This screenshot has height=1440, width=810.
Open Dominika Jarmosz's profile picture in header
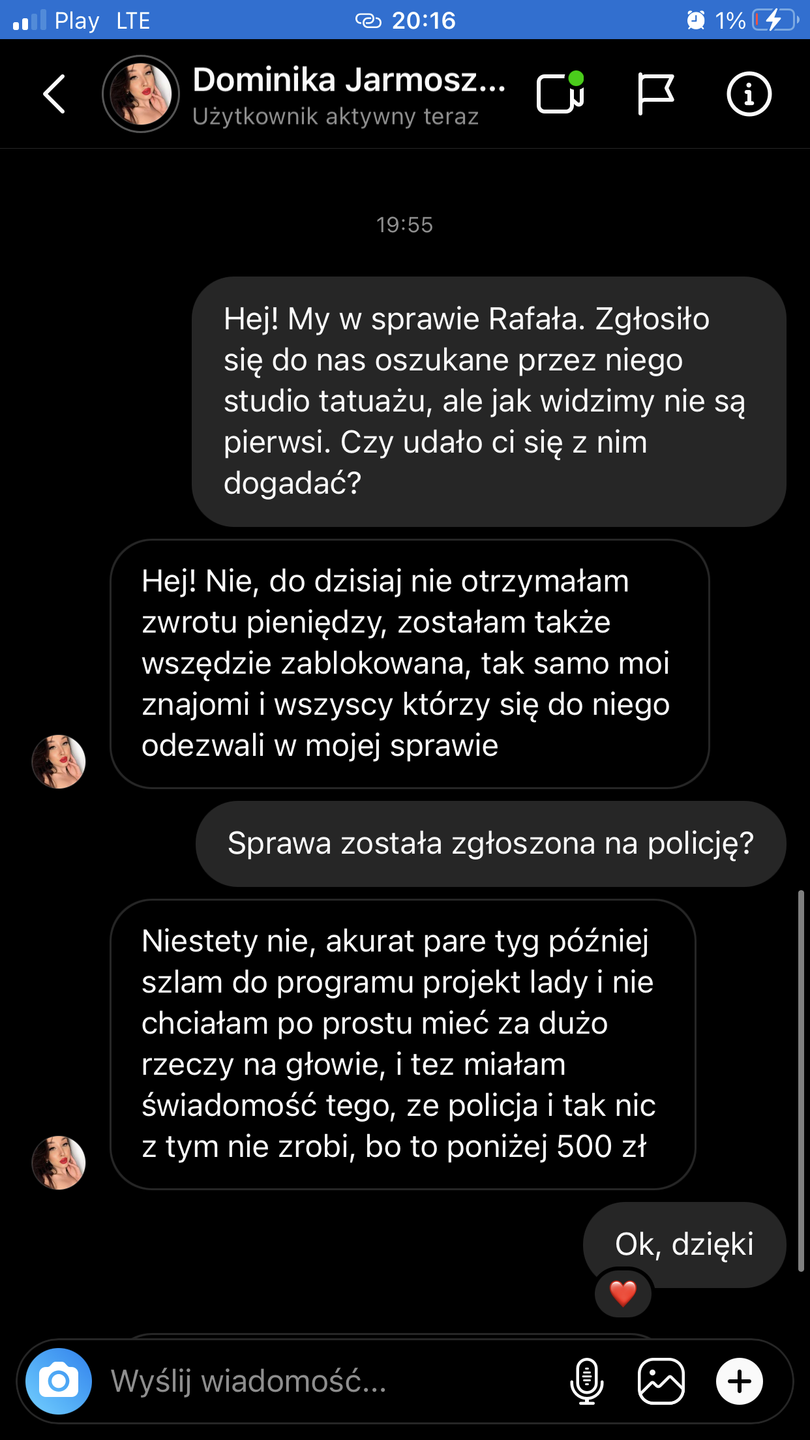(x=140, y=95)
